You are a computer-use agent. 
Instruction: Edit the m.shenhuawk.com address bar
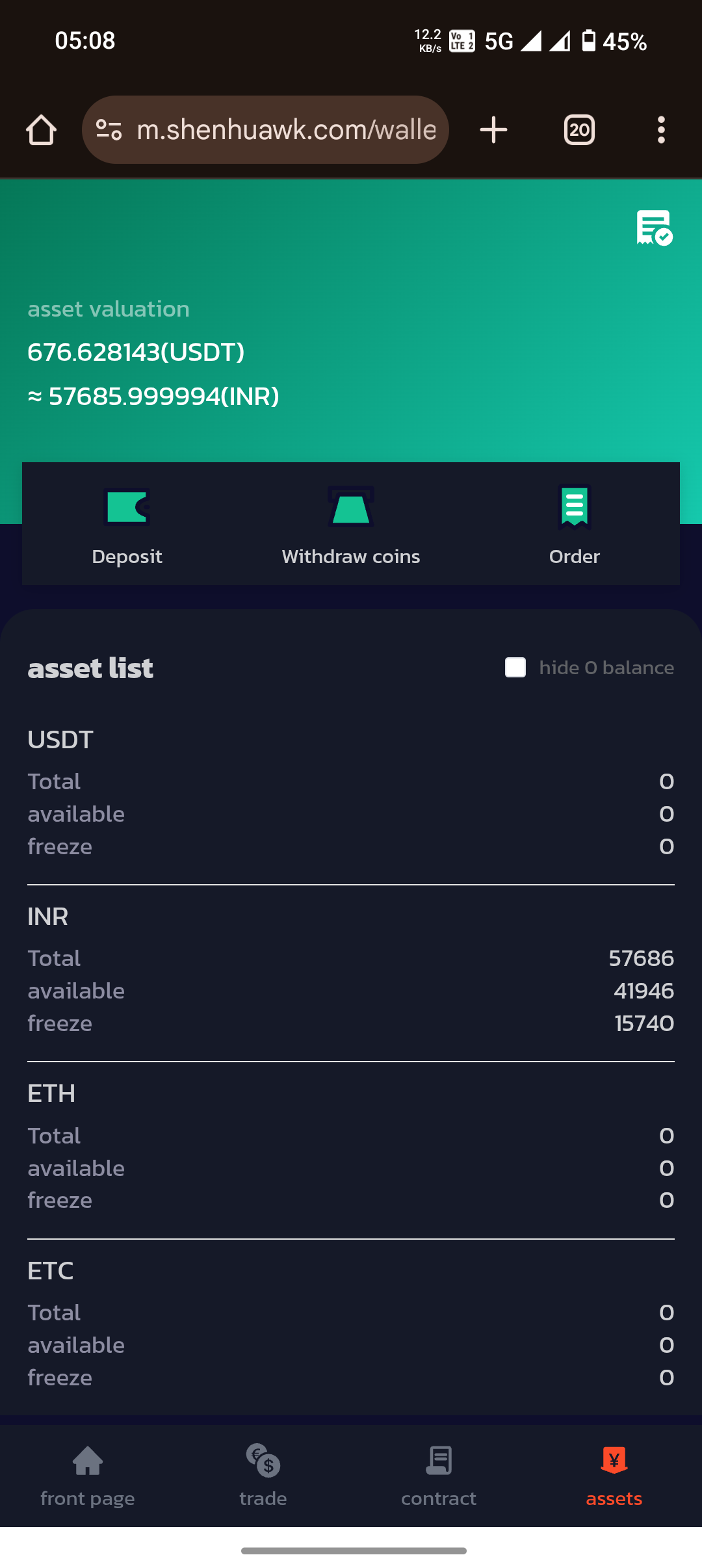286,130
